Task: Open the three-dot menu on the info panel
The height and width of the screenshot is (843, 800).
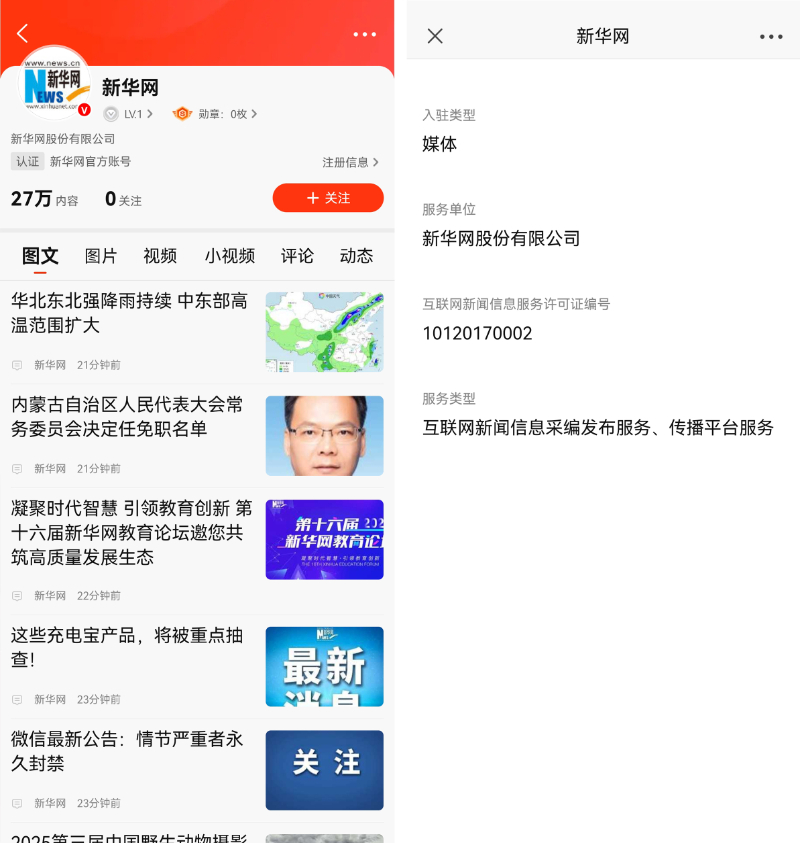Action: tap(771, 37)
